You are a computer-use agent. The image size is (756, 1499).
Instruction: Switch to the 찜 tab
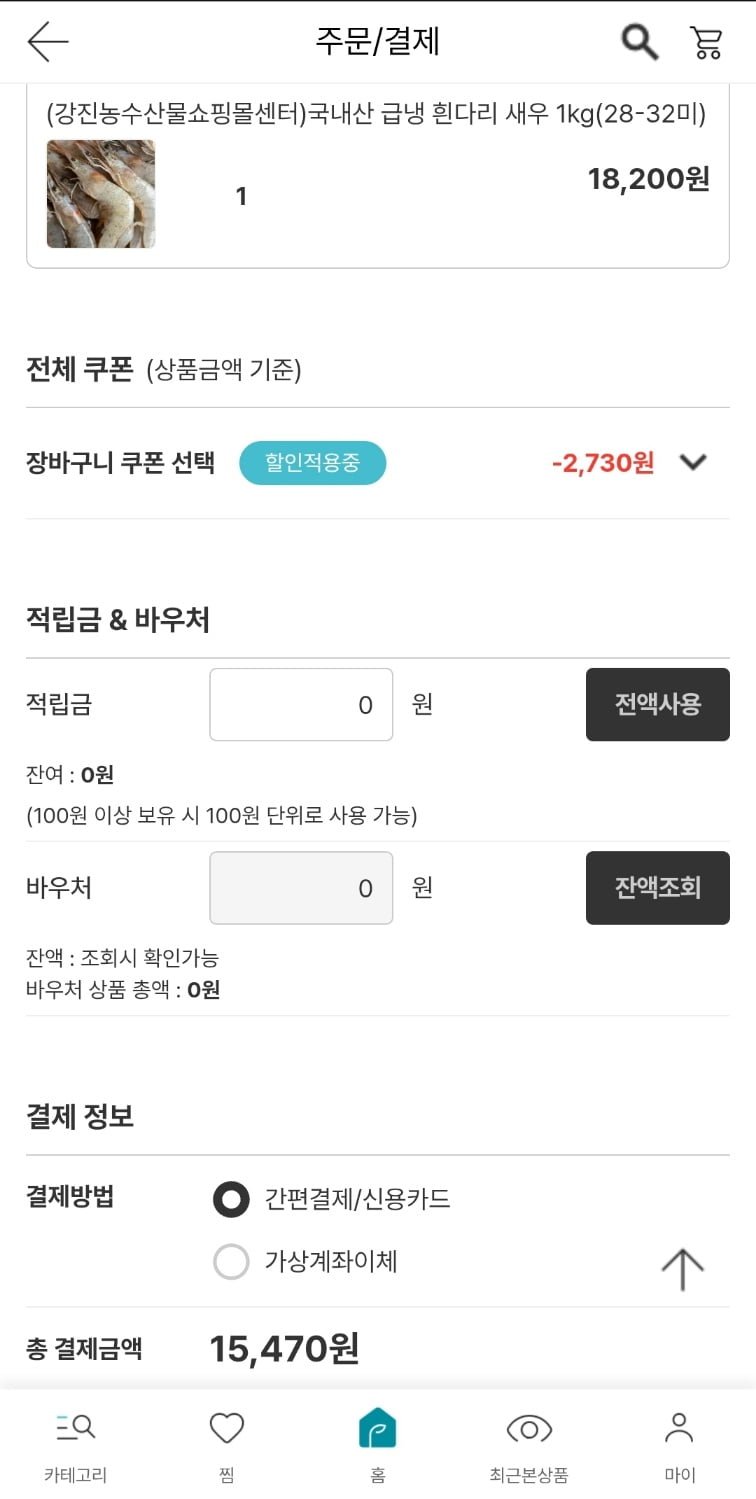226,1446
